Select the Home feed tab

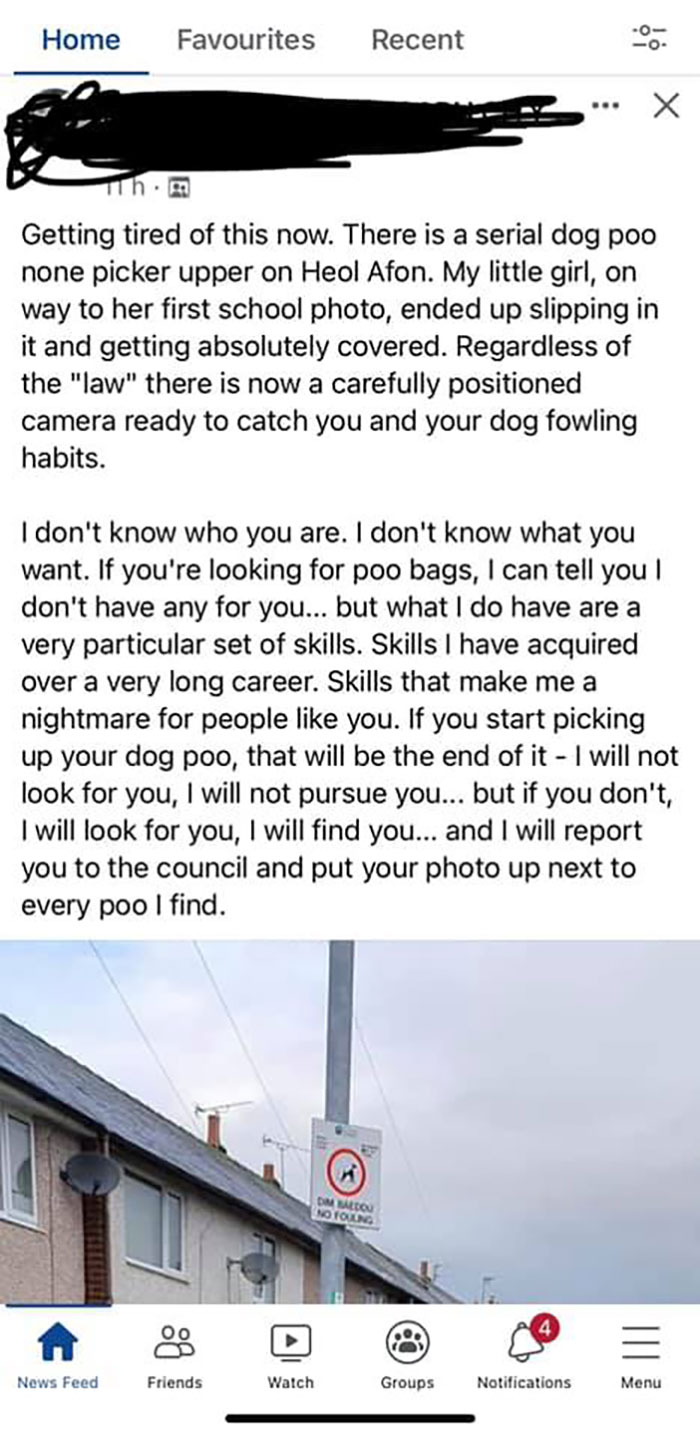click(82, 40)
